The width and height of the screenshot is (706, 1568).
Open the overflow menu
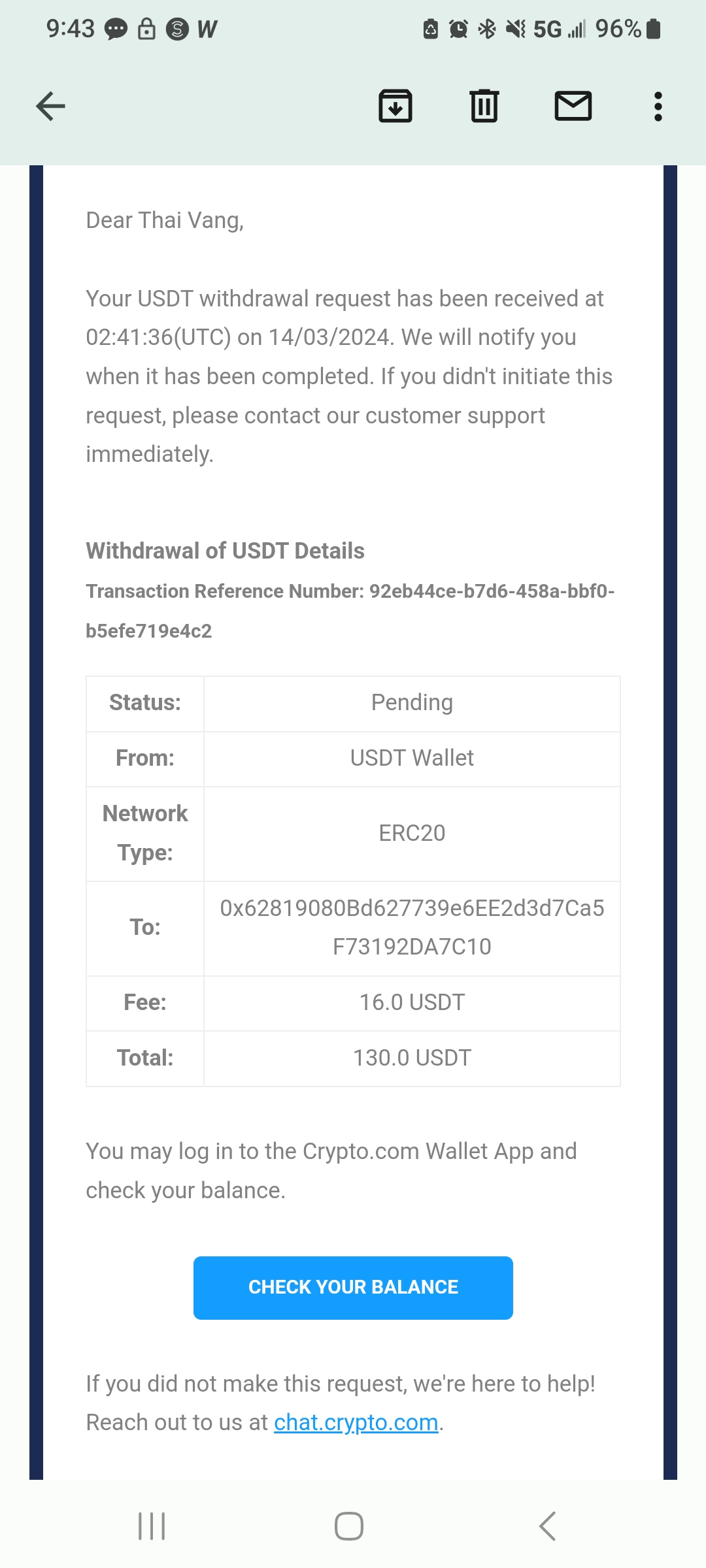(658, 106)
